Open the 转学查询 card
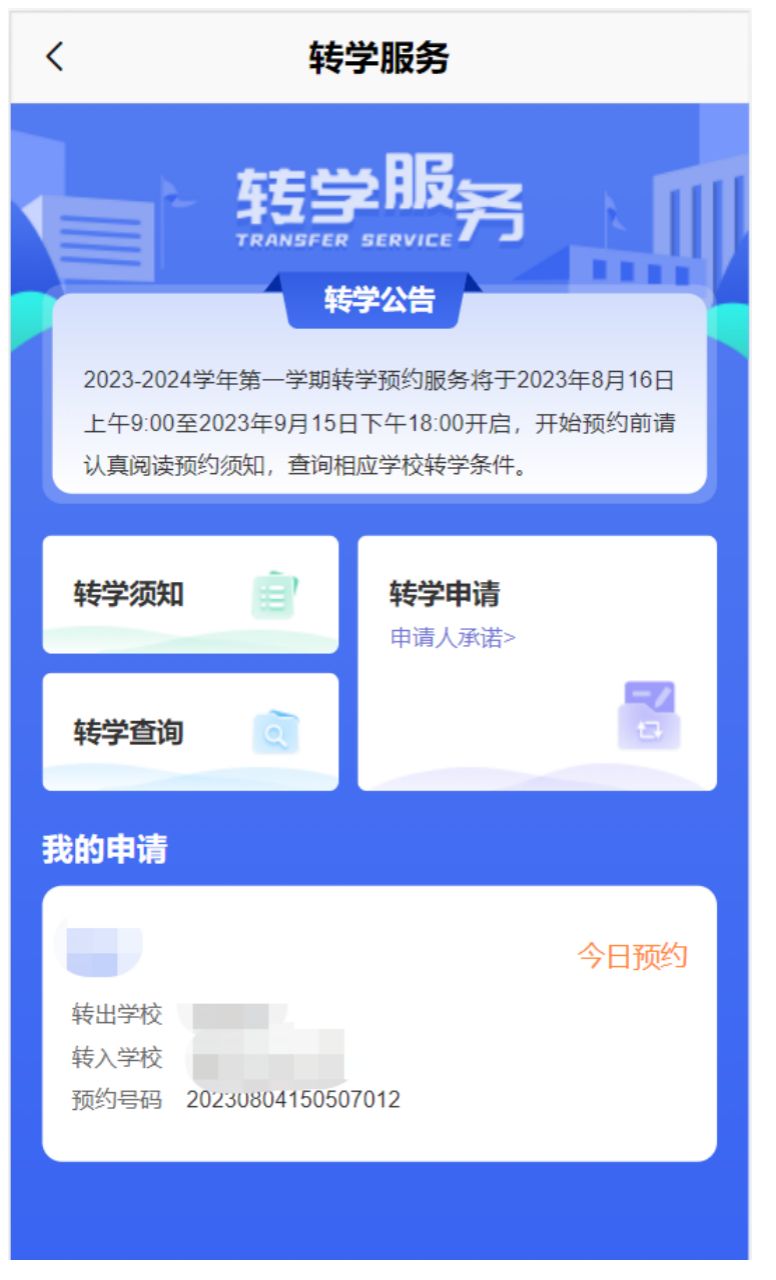Image resolution: width=776 pixels, height=1280 pixels. (x=190, y=732)
